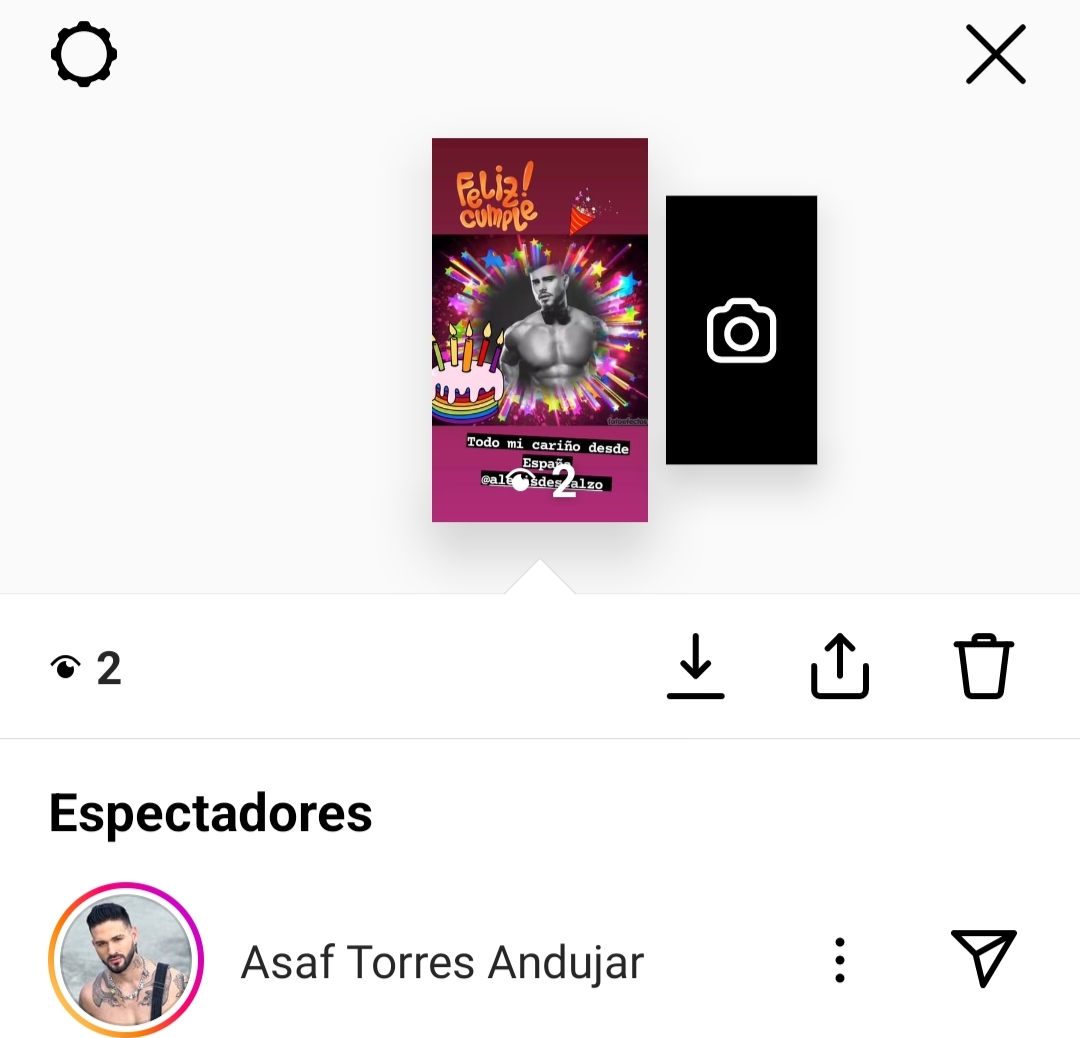The width and height of the screenshot is (1080, 1038).
Task: Share the story using the share icon
Action: pos(839,666)
